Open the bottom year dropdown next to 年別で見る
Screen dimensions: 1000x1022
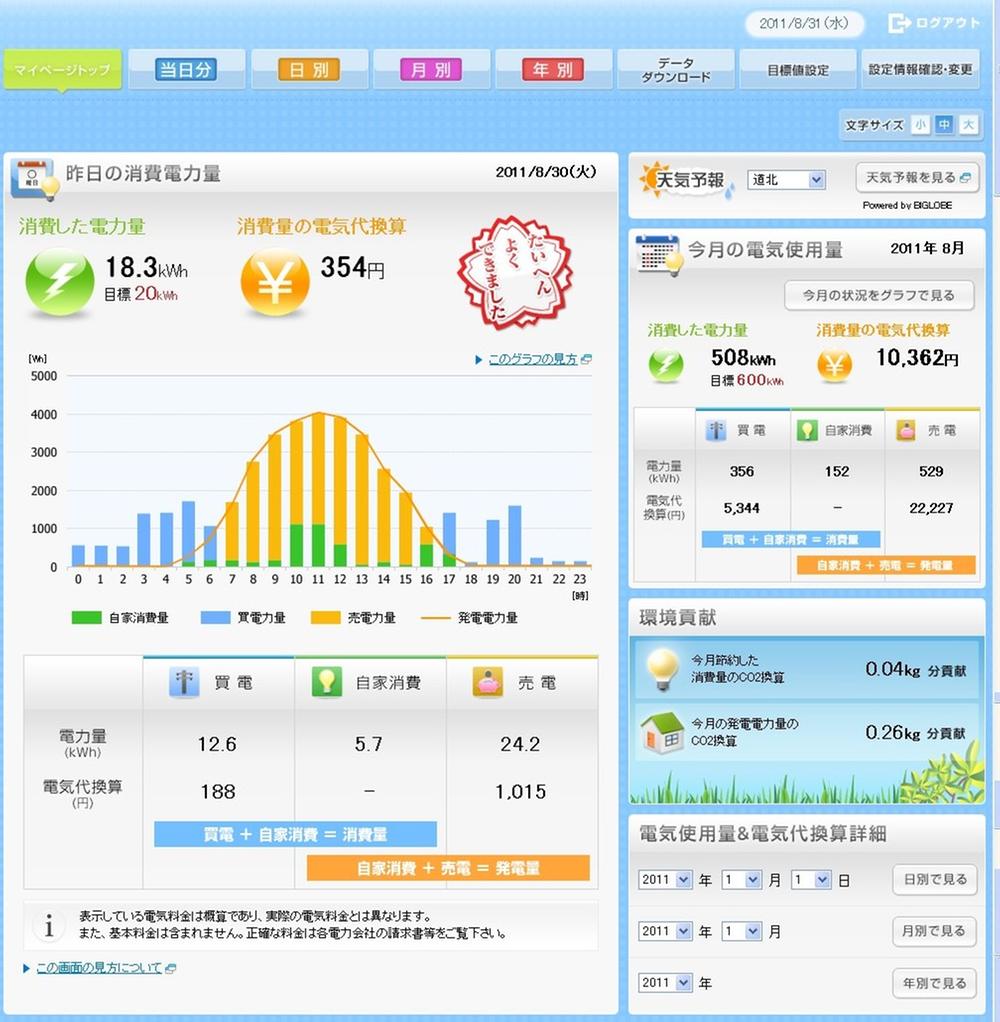point(663,982)
